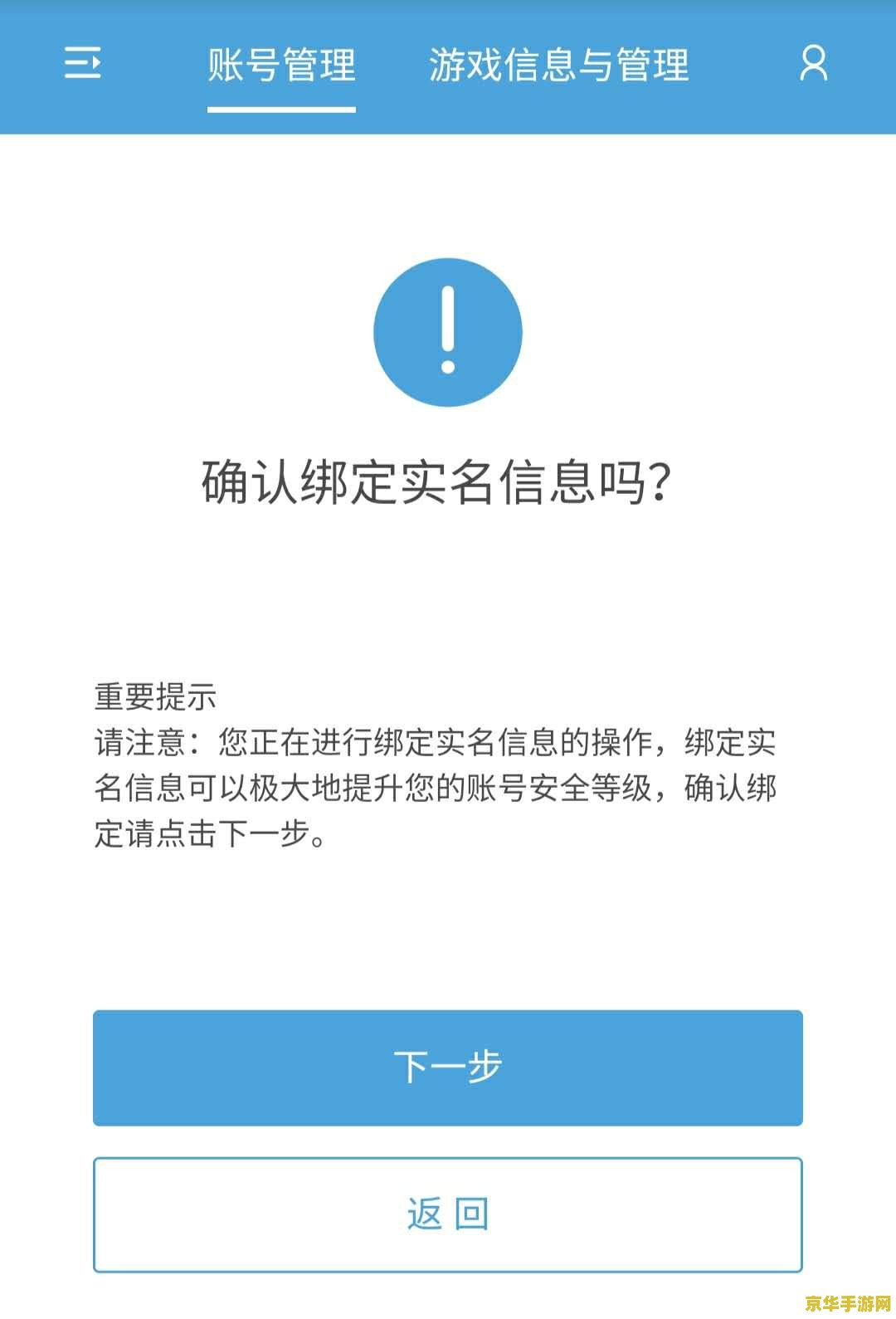The width and height of the screenshot is (896, 1319).
Task: Click the warning circle above the confirmation text
Action: click(448, 331)
